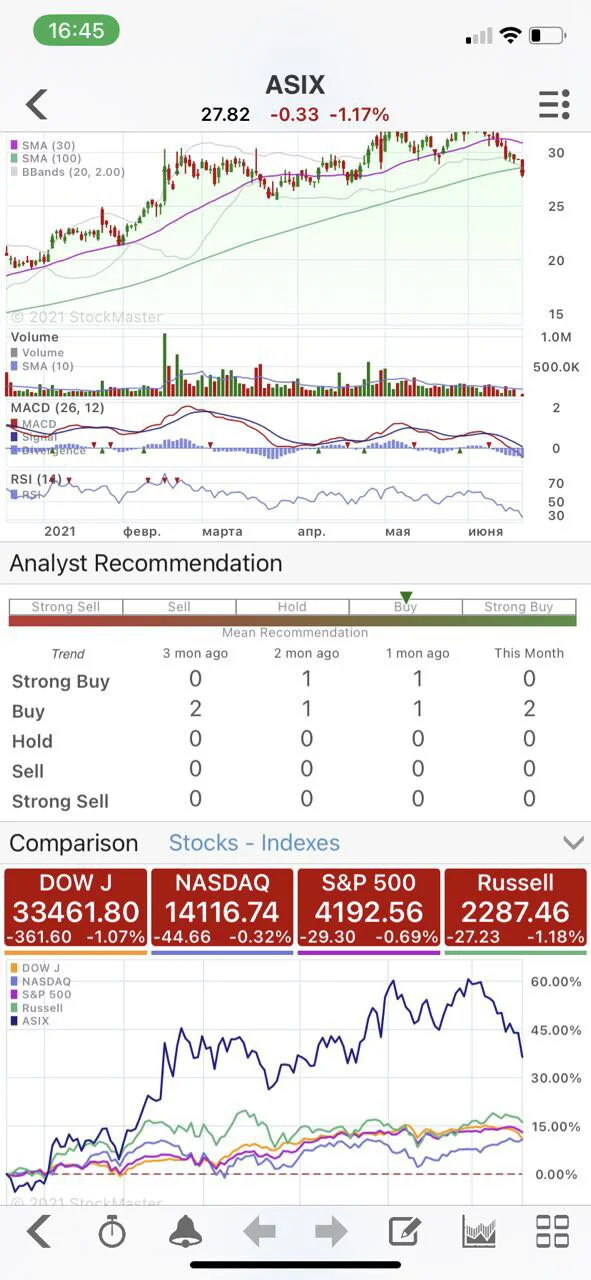Open the grid layout icon

[x=552, y=1231]
